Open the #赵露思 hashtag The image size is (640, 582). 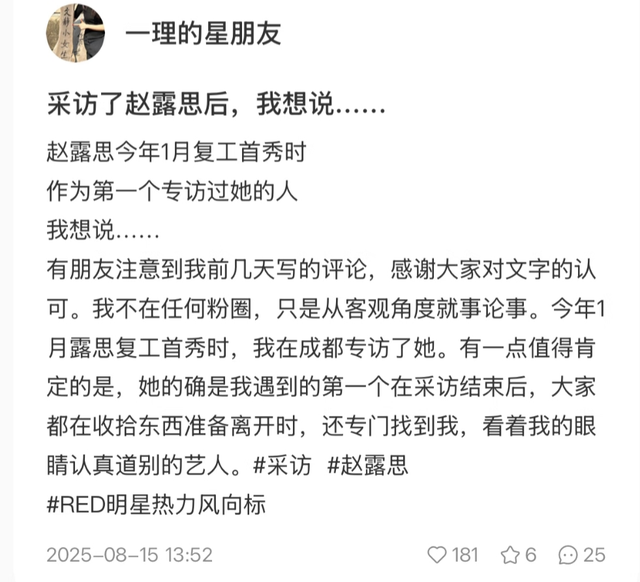[x=367, y=465]
